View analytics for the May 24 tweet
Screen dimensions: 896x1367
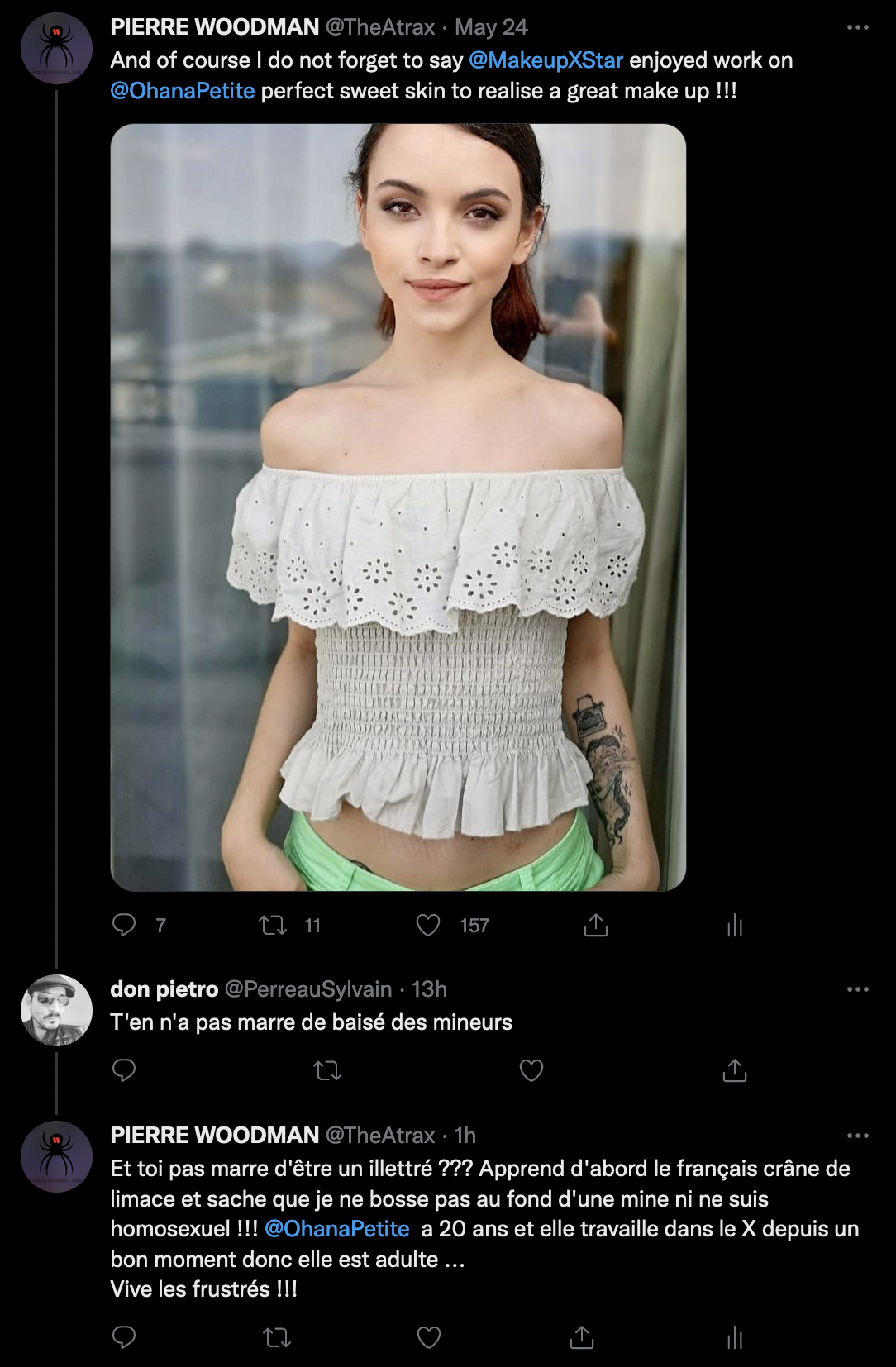pos(735,925)
